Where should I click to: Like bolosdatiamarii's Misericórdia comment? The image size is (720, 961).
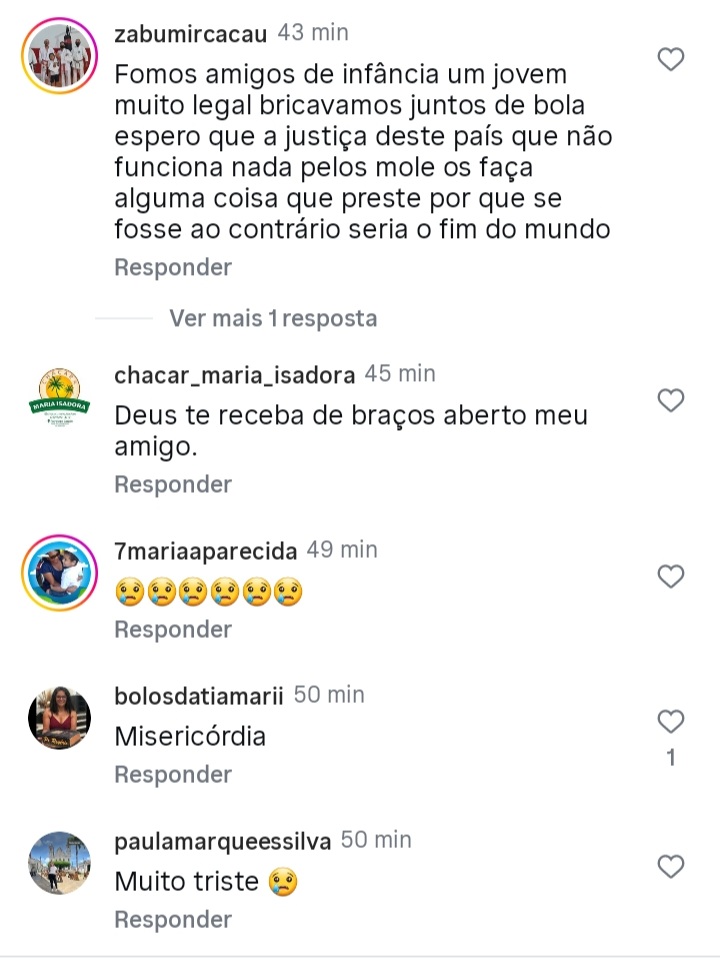pyautogui.click(x=670, y=721)
